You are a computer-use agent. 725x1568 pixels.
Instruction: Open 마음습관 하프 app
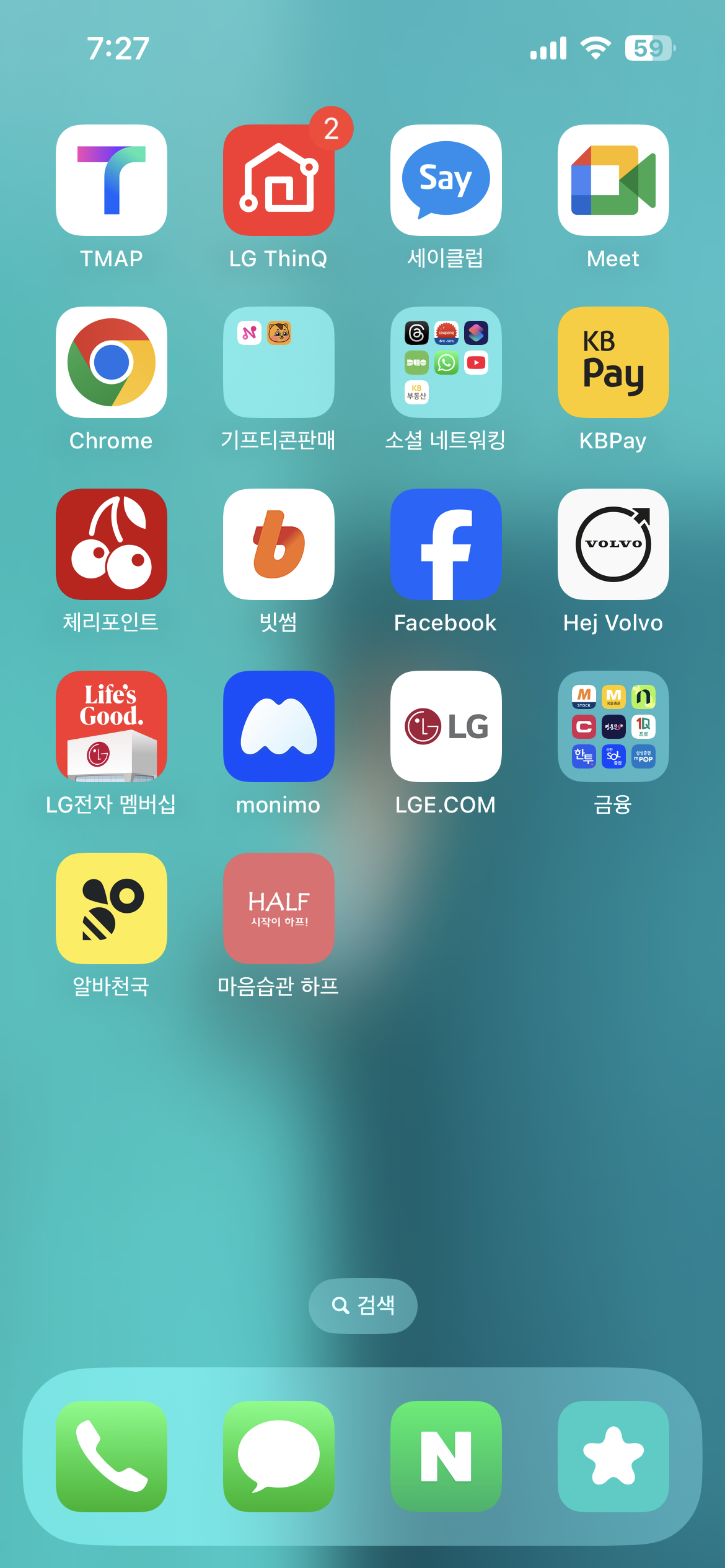[279, 908]
